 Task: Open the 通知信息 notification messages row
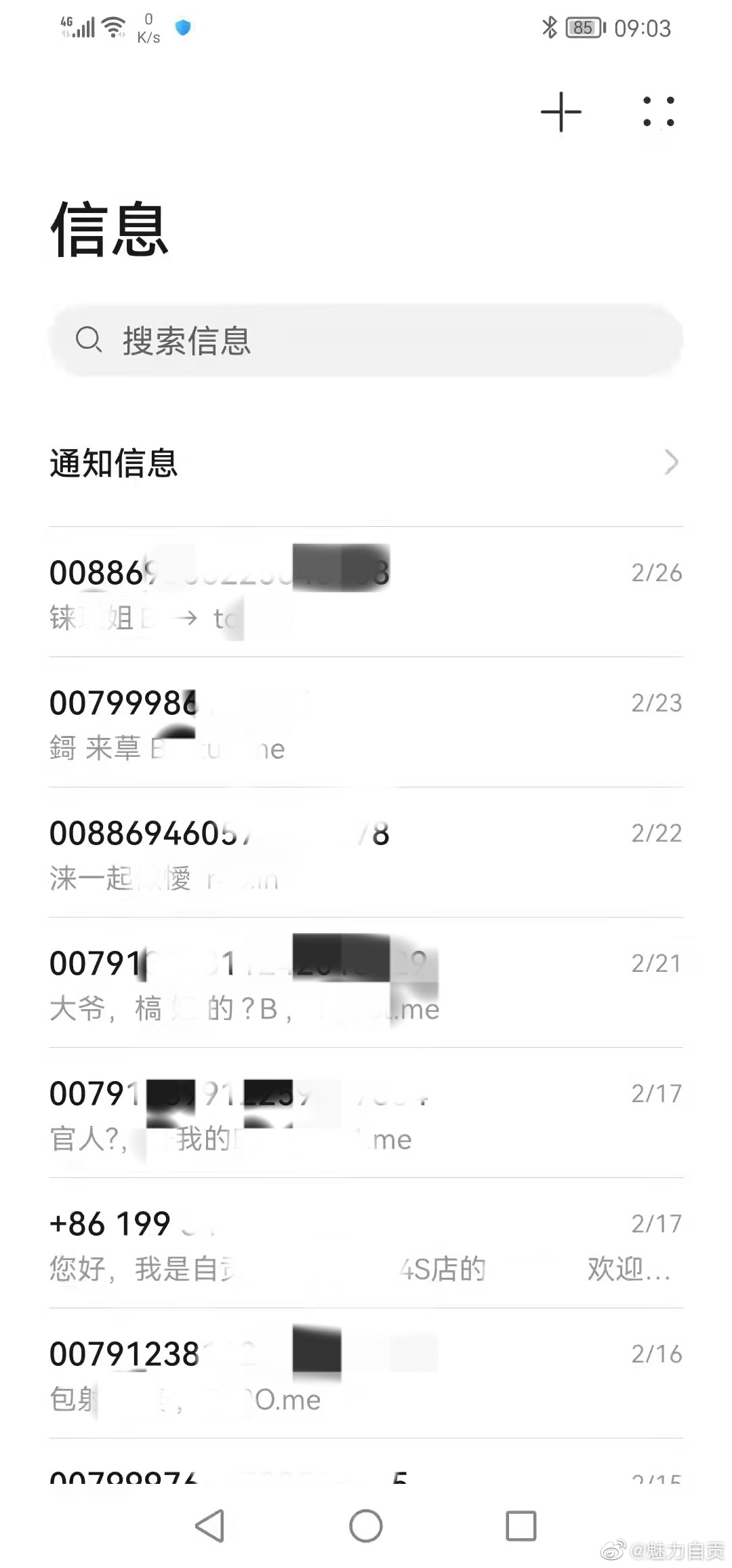click(366, 463)
